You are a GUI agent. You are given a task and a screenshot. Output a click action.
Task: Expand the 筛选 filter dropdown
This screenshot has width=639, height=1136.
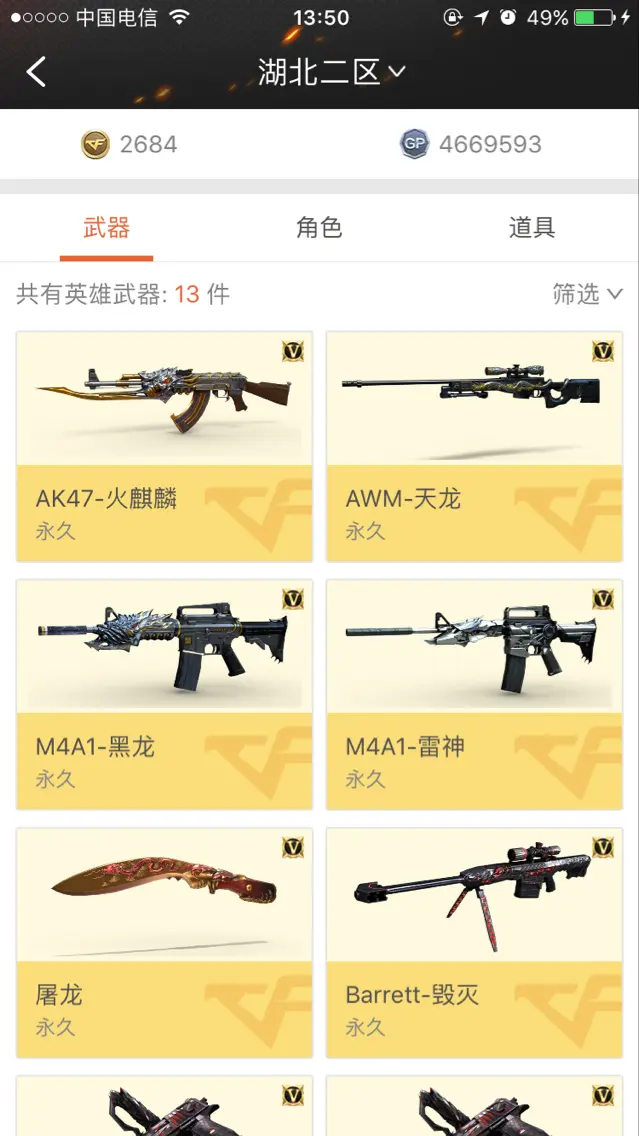[587, 294]
